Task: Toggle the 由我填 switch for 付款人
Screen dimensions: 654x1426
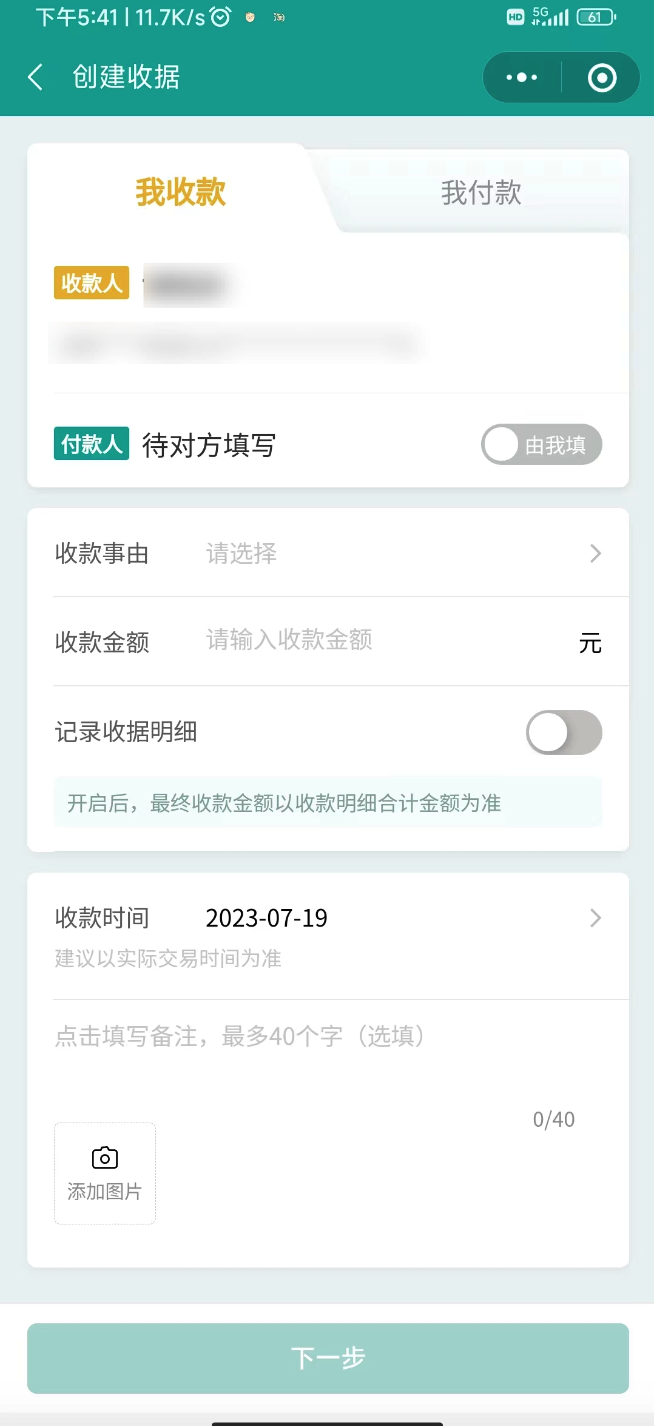Action: tap(542, 445)
